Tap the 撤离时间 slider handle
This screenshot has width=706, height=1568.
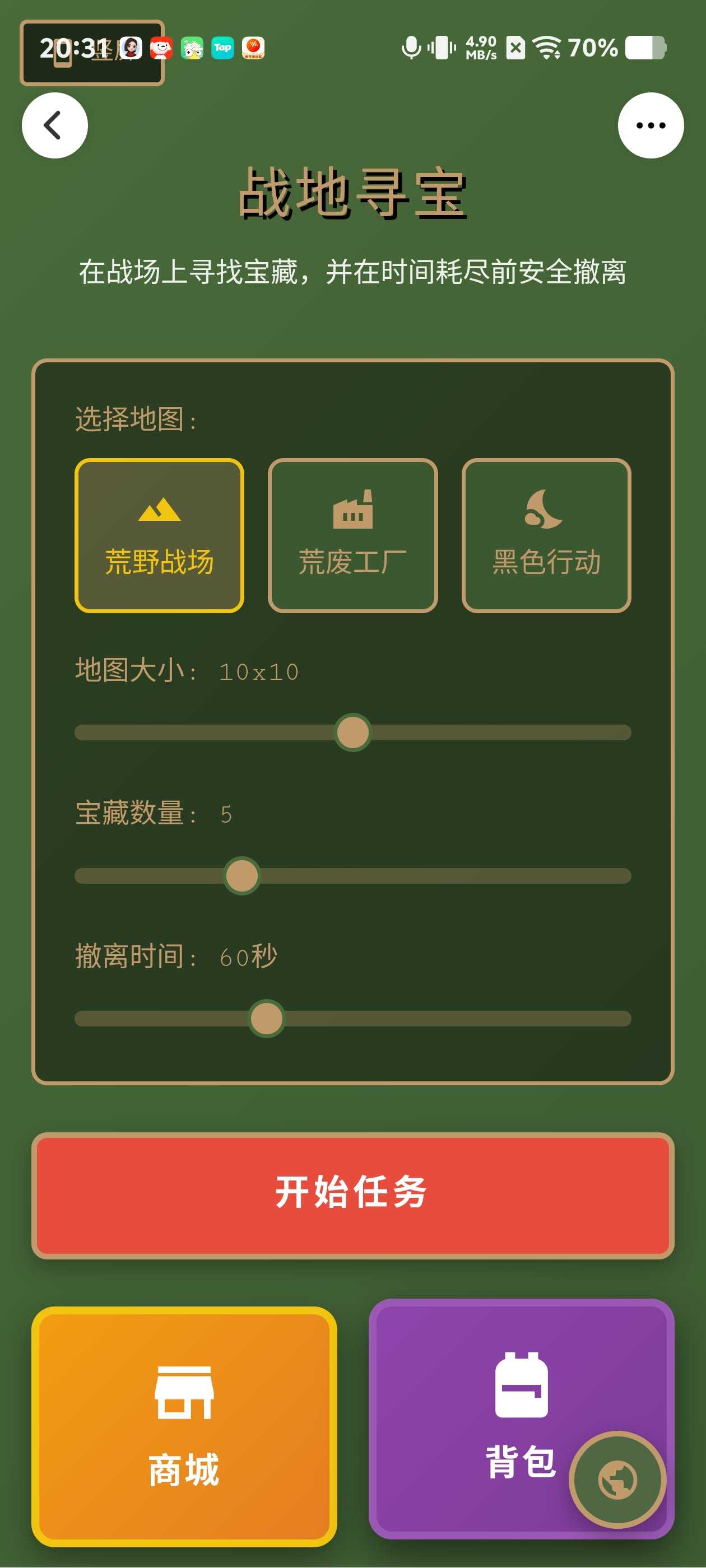[266, 1018]
